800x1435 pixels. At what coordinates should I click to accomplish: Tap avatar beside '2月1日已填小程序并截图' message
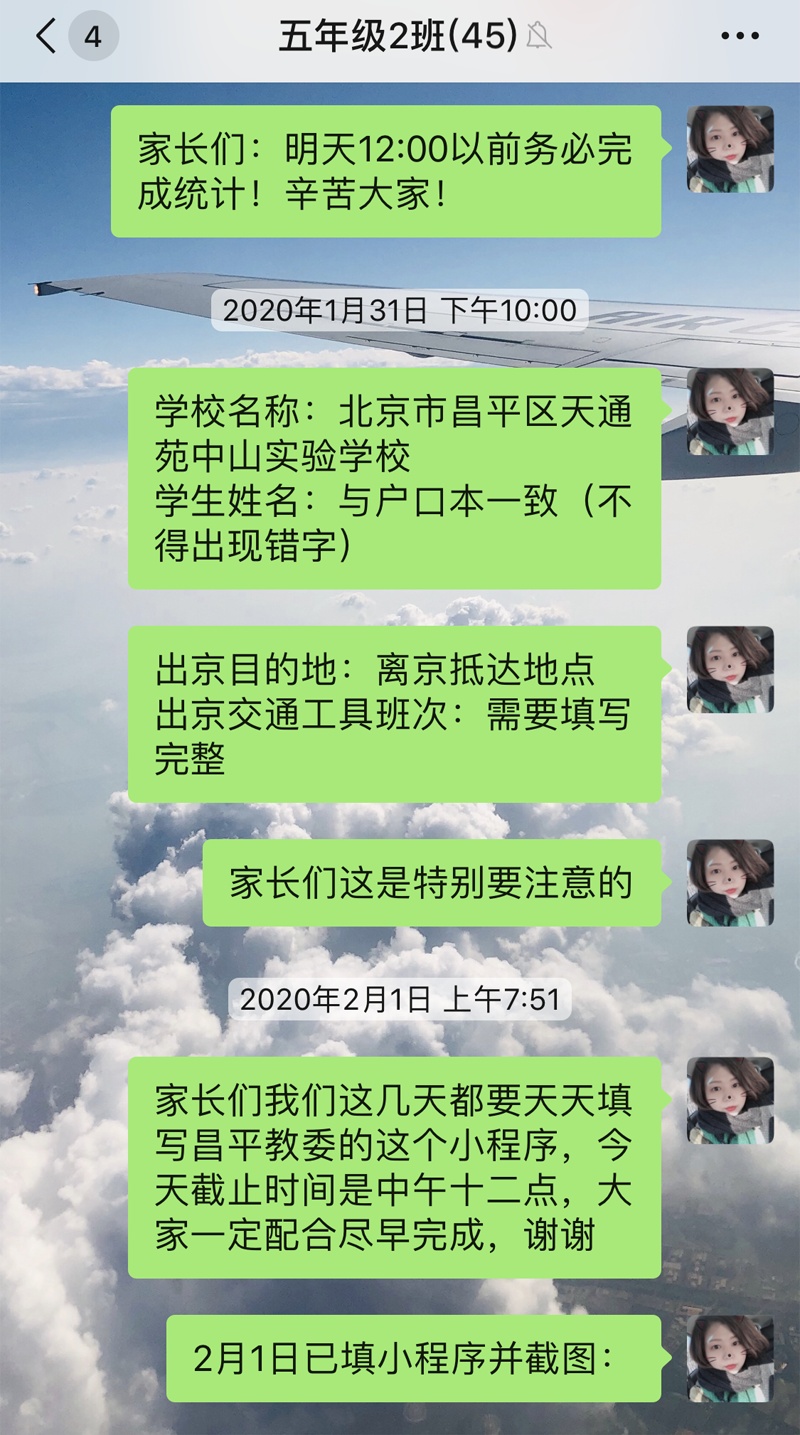pyautogui.click(x=730, y=1358)
